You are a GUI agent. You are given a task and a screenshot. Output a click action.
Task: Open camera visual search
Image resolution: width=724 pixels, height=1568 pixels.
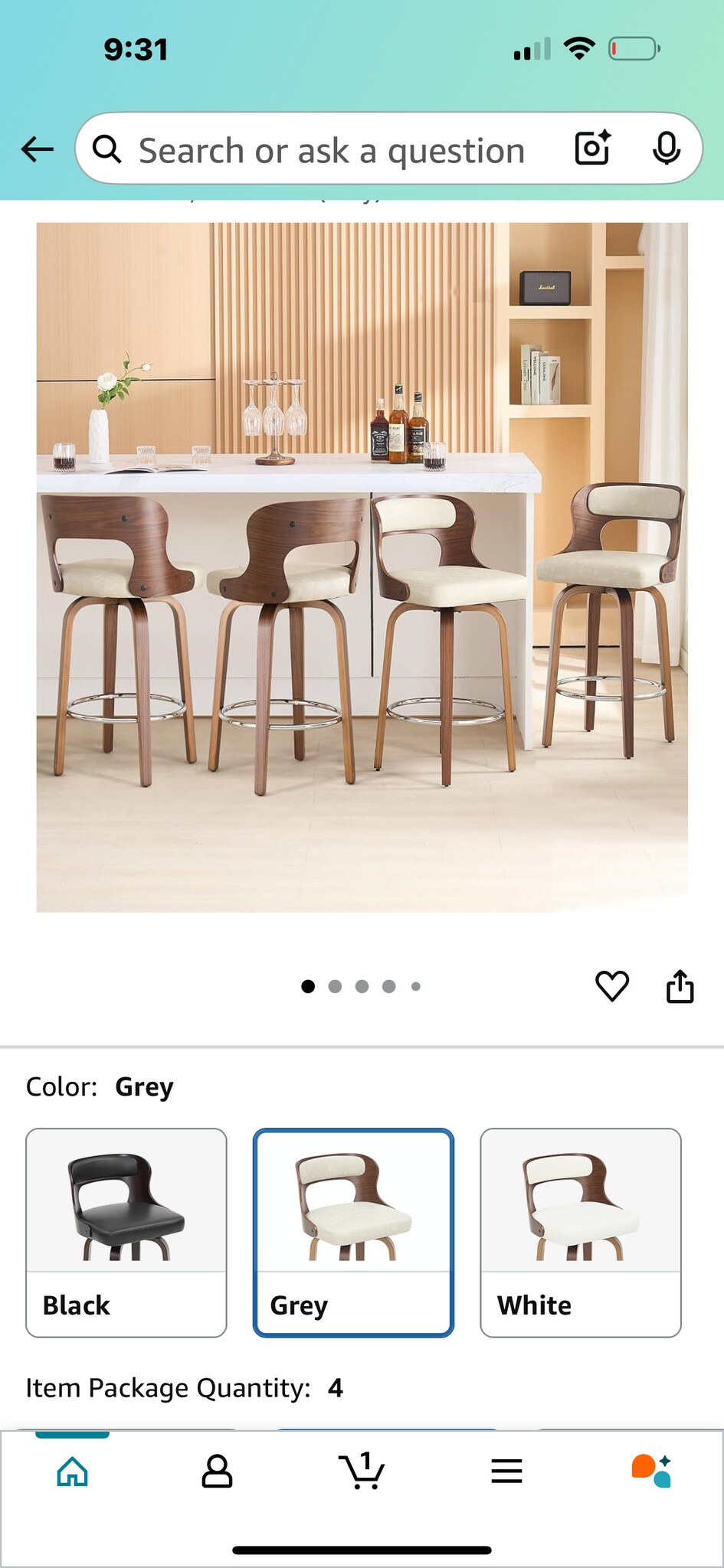(592, 149)
